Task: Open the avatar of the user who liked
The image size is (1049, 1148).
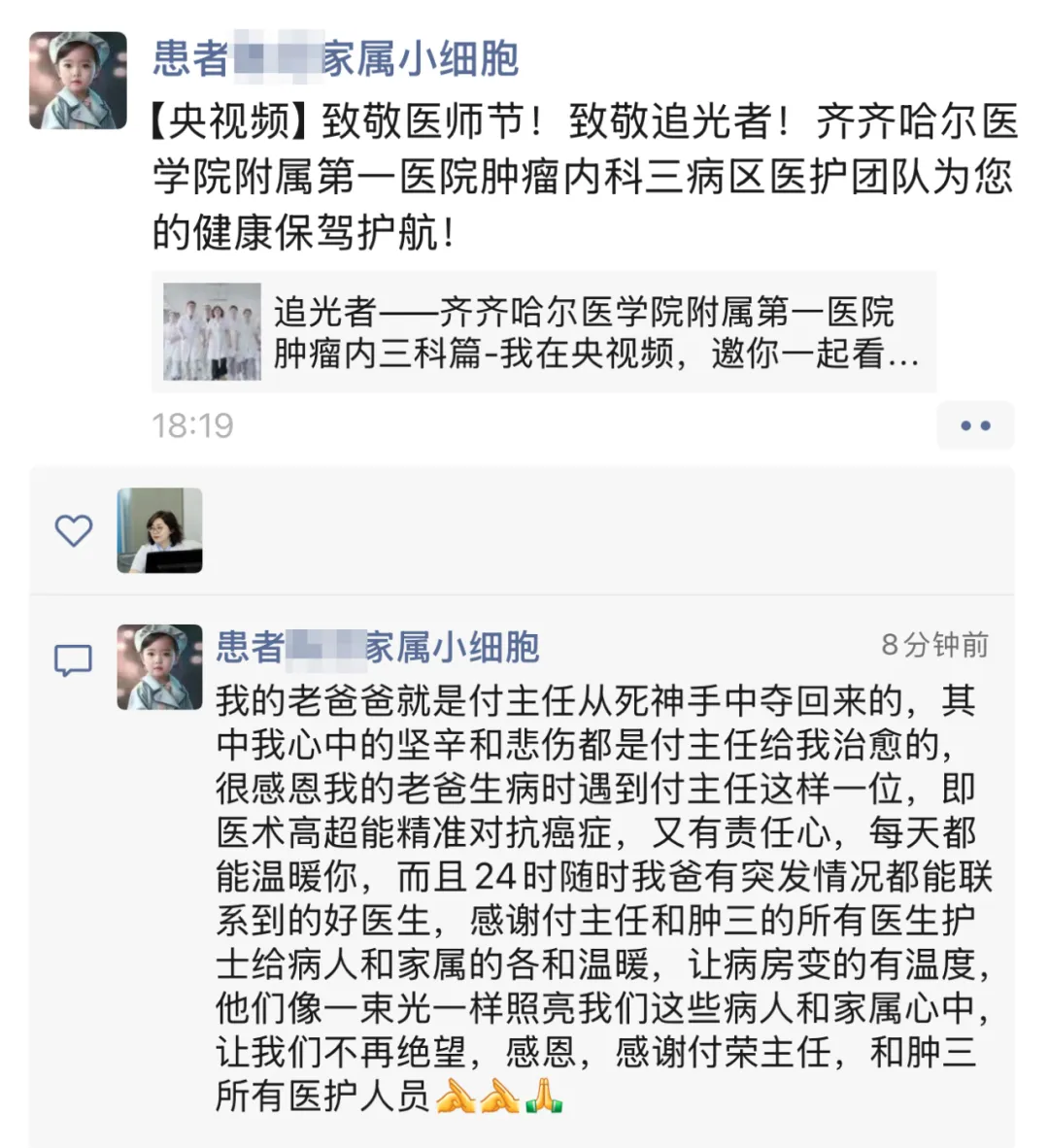Action: (x=159, y=530)
